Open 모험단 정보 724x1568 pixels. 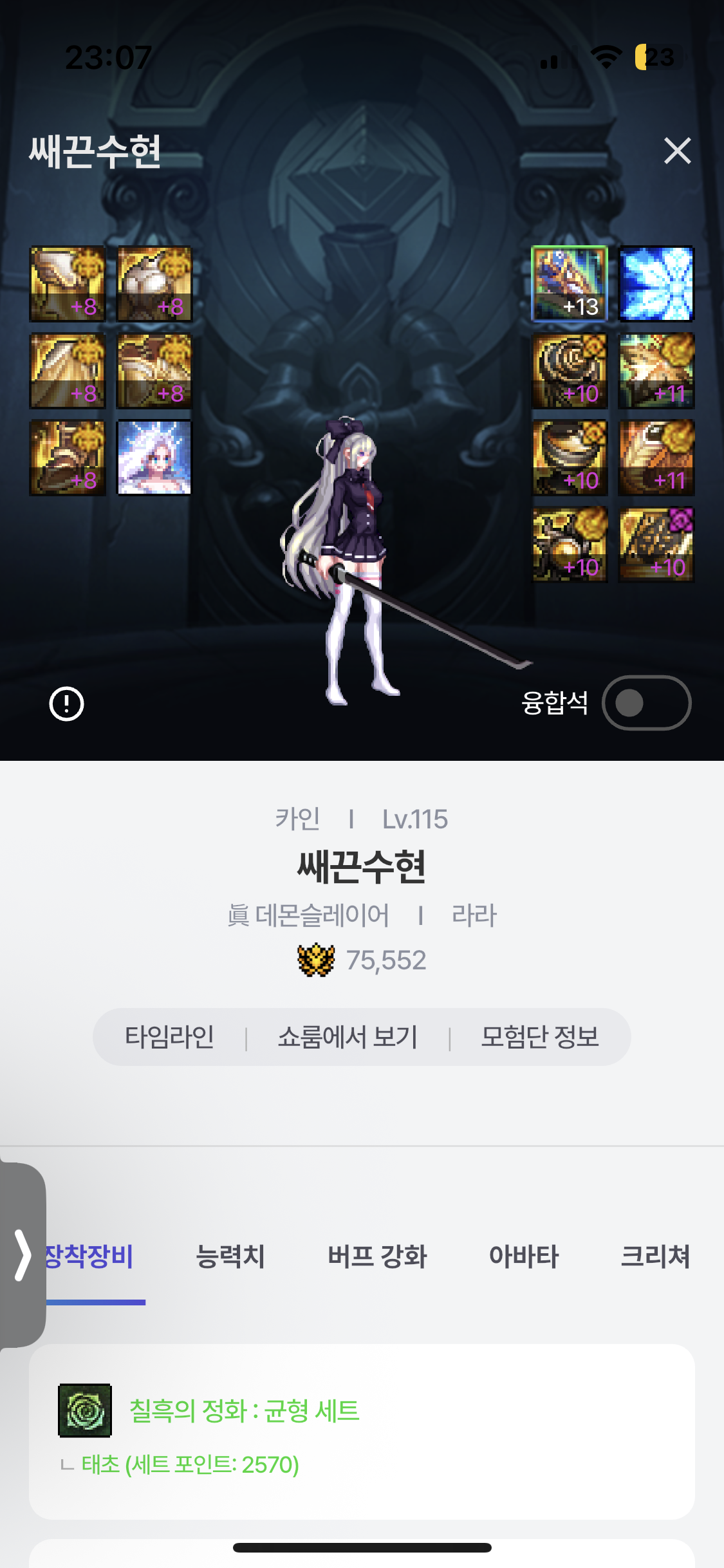tap(540, 1037)
